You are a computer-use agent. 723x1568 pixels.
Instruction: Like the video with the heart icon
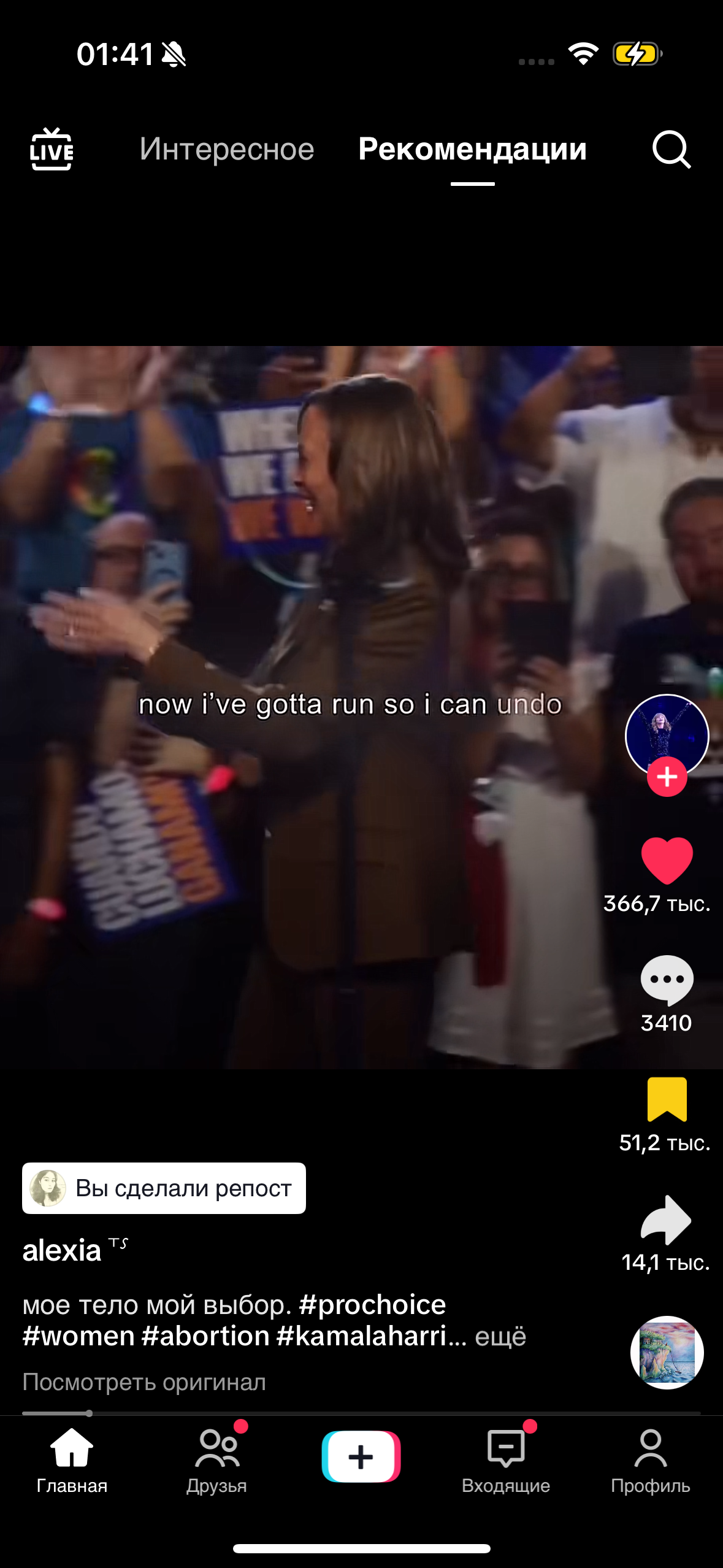[667, 860]
